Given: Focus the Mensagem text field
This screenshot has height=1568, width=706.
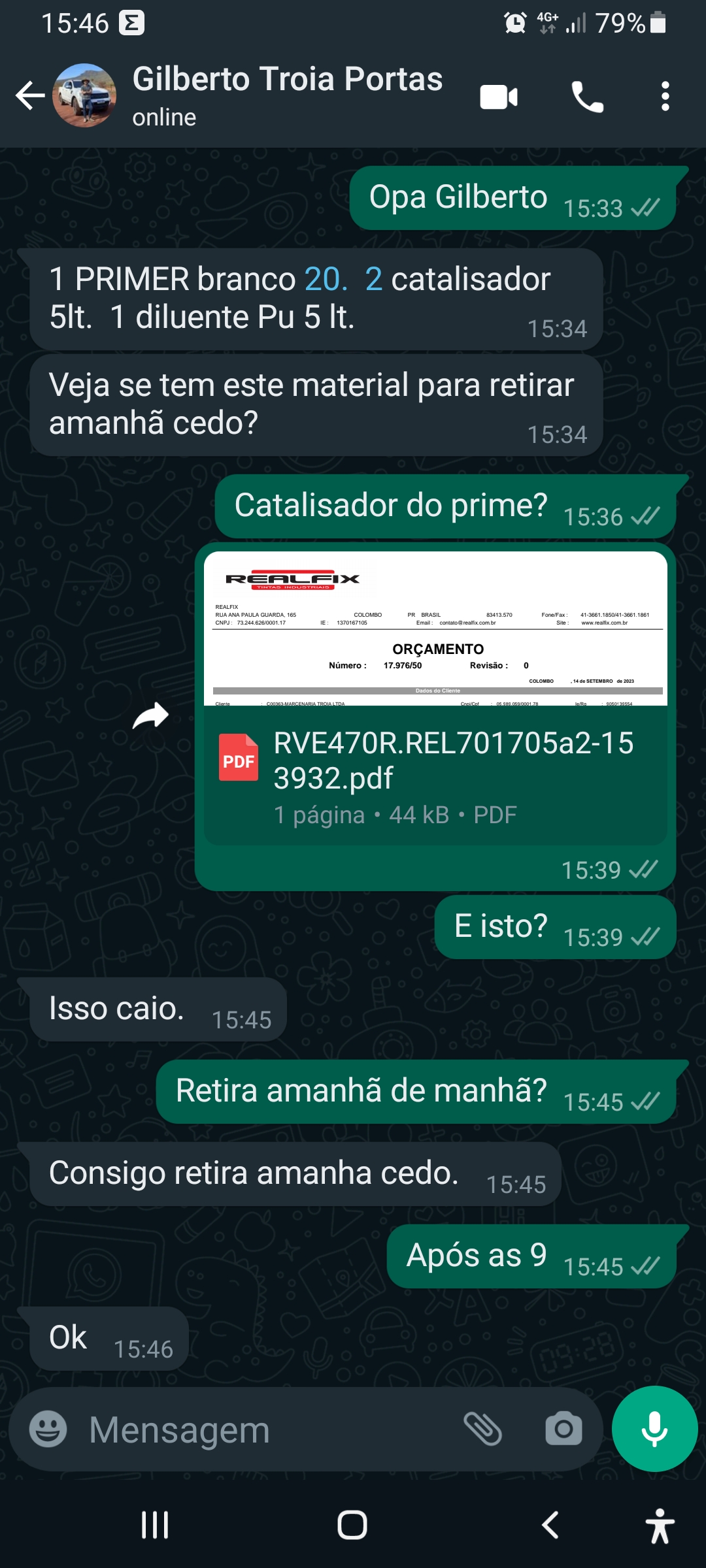Looking at the screenshot, I should 261,1430.
